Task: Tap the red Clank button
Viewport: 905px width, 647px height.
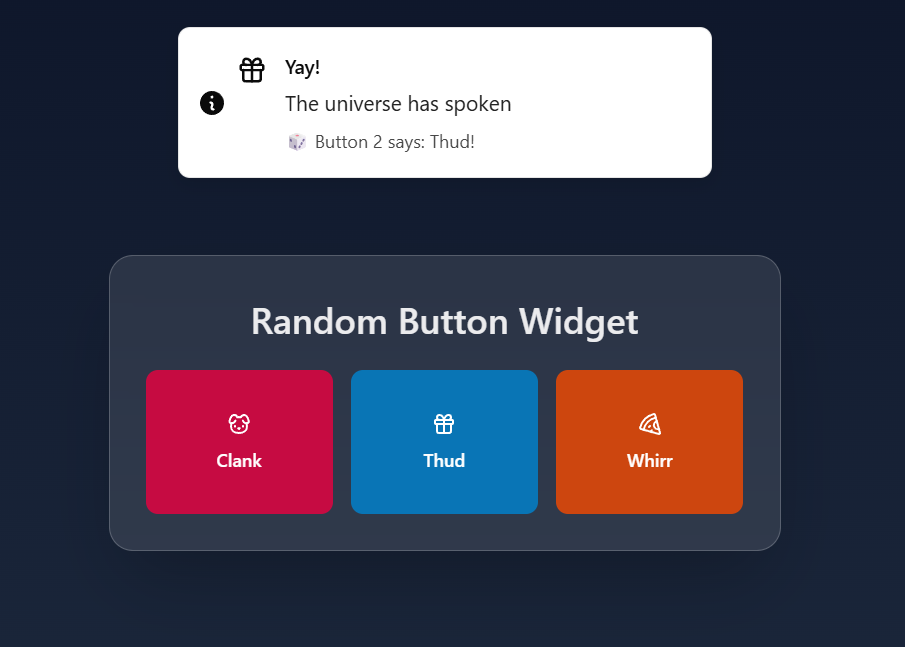Action: point(239,442)
